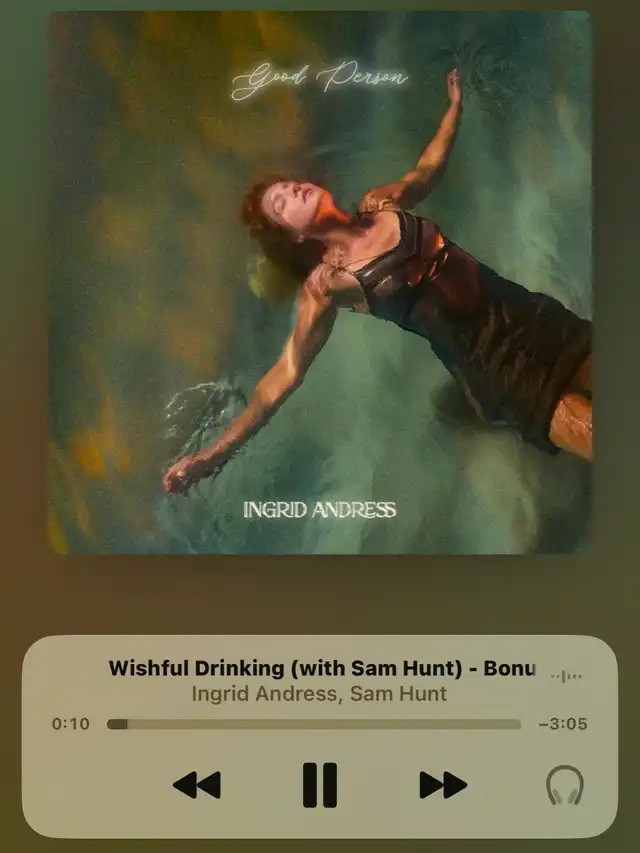This screenshot has height=853, width=640.
Task: Skip to the next track
Action: [x=442, y=785]
